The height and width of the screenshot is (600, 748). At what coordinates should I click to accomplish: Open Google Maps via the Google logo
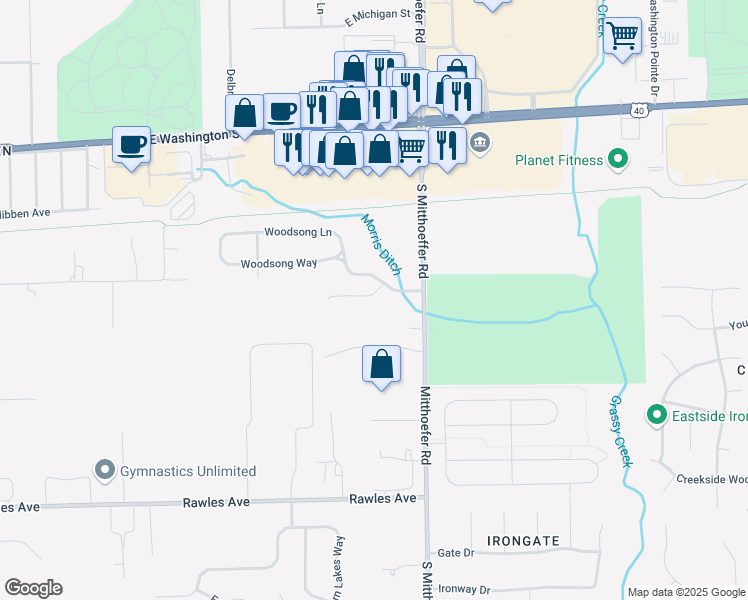[33, 588]
